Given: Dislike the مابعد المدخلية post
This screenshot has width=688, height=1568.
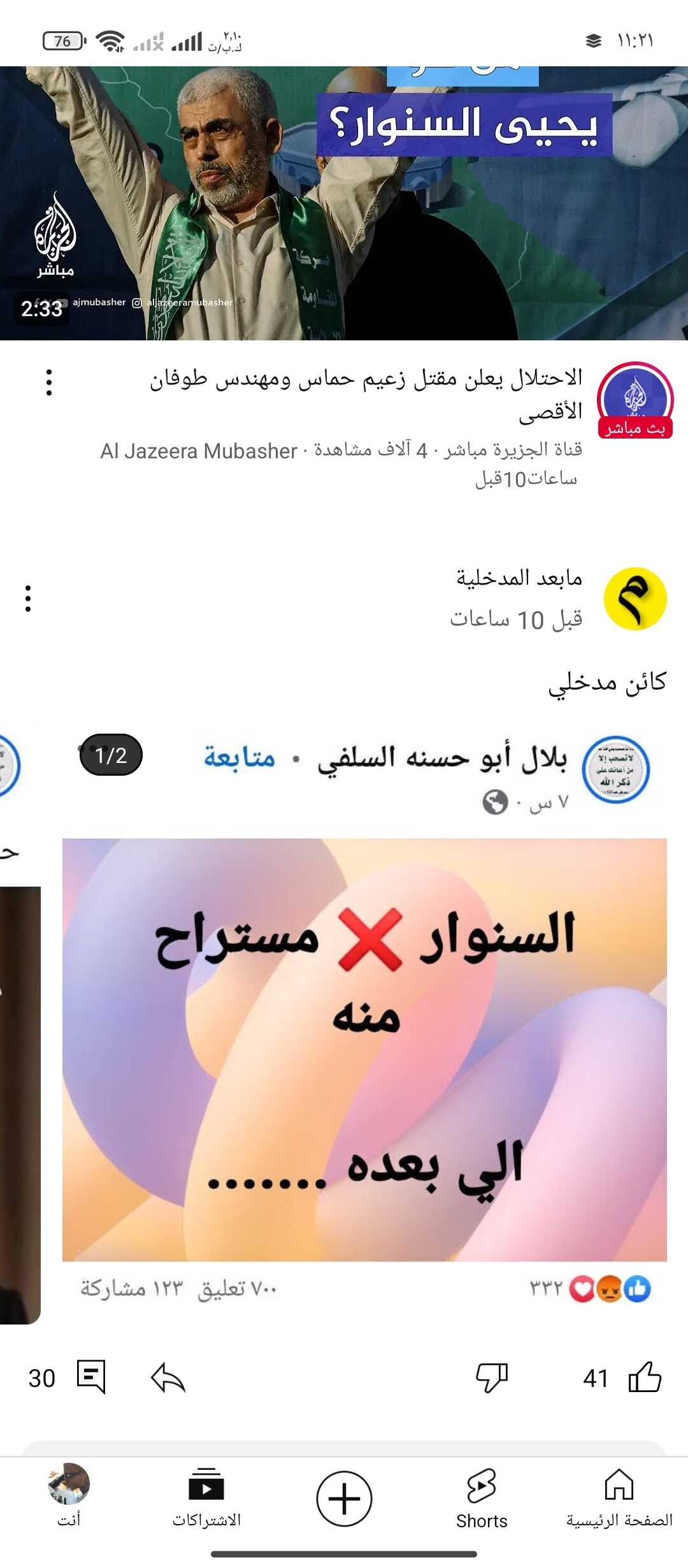Looking at the screenshot, I should 492,1377.
